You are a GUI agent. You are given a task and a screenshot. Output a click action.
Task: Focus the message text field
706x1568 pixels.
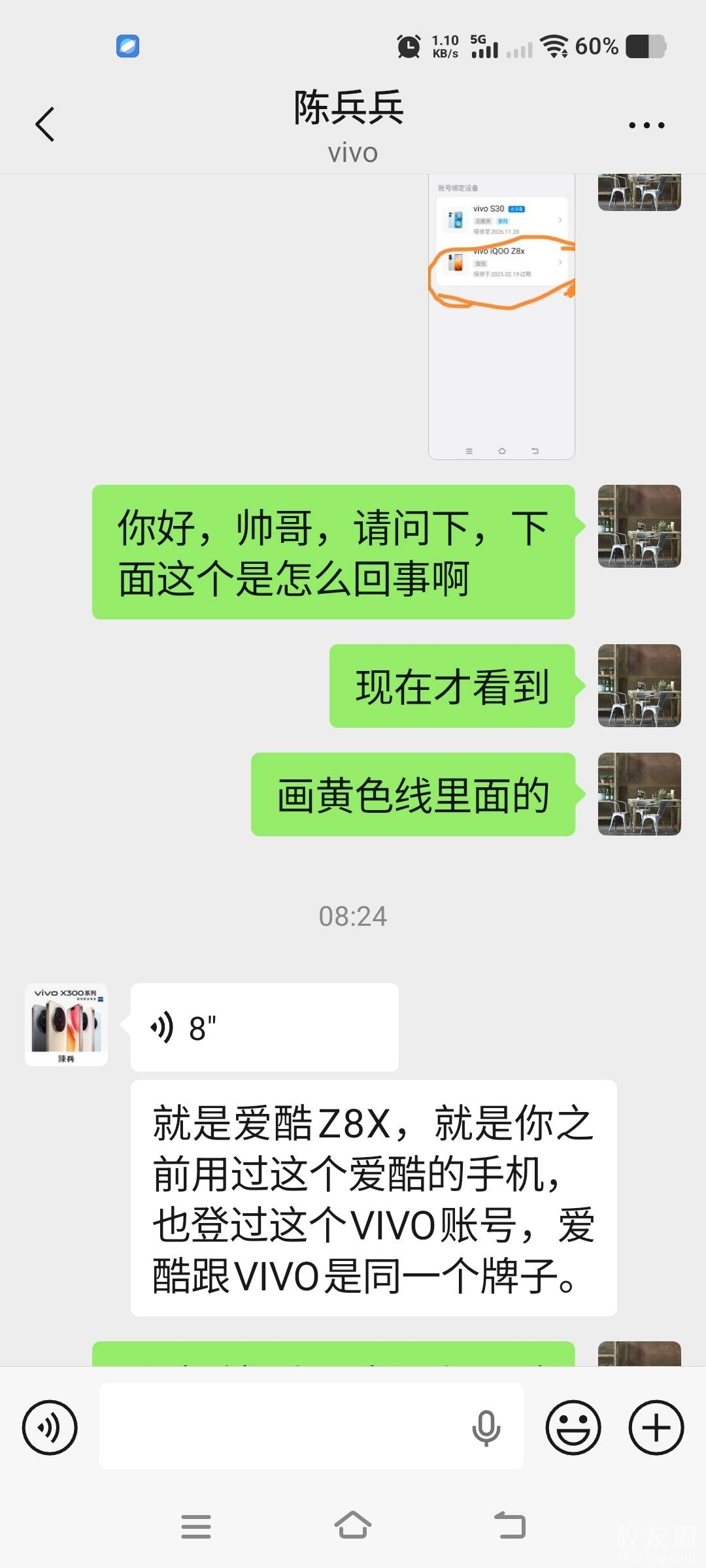tap(281, 1428)
